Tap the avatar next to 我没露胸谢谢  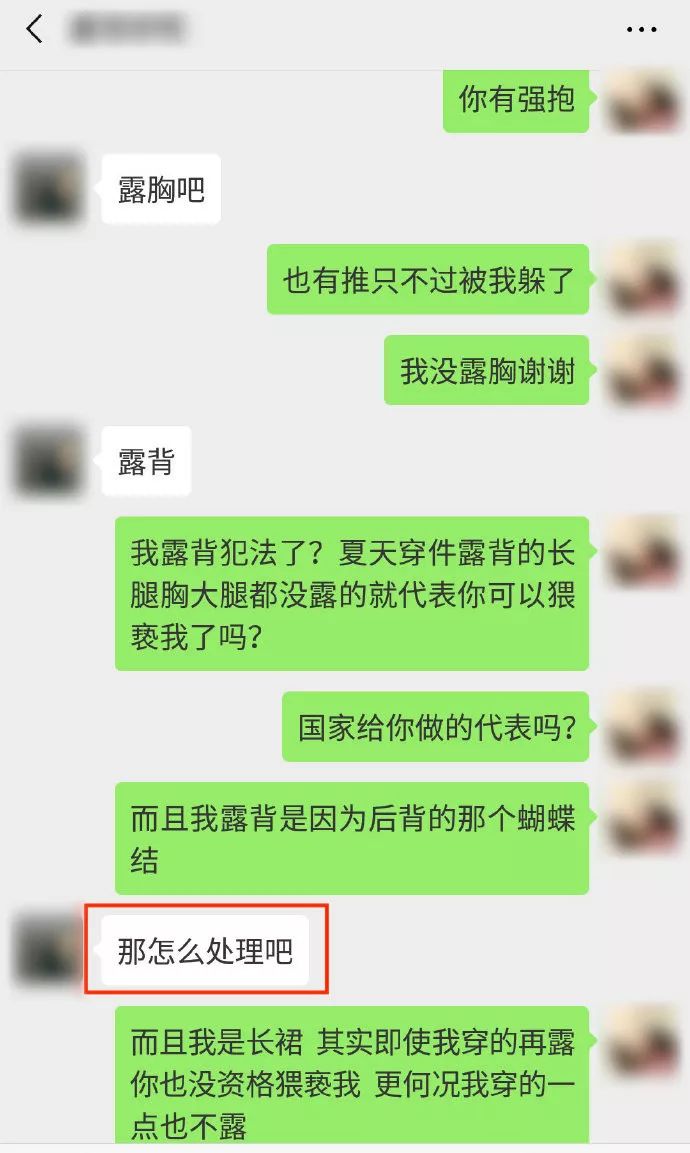(642, 370)
